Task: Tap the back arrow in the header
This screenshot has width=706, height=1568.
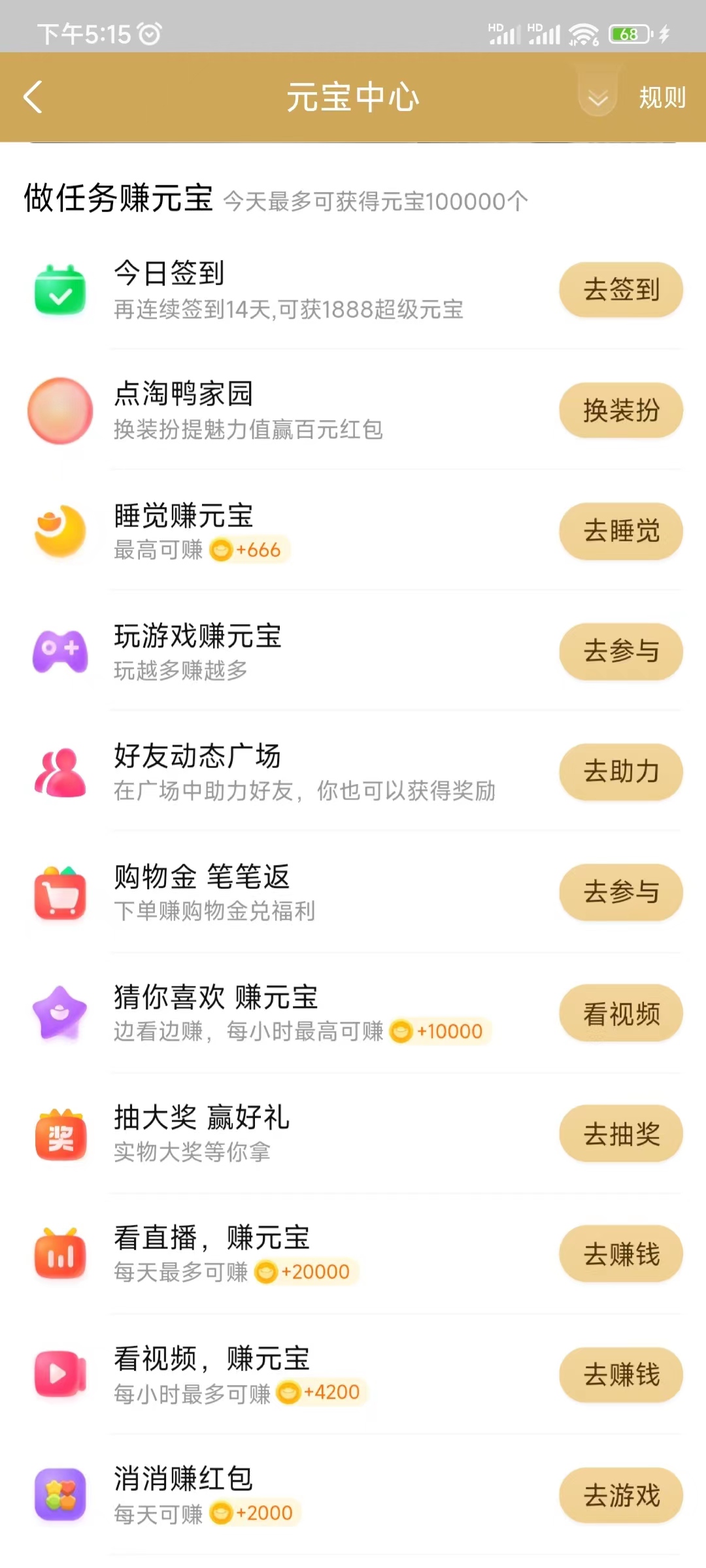Action: tap(32, 97)
